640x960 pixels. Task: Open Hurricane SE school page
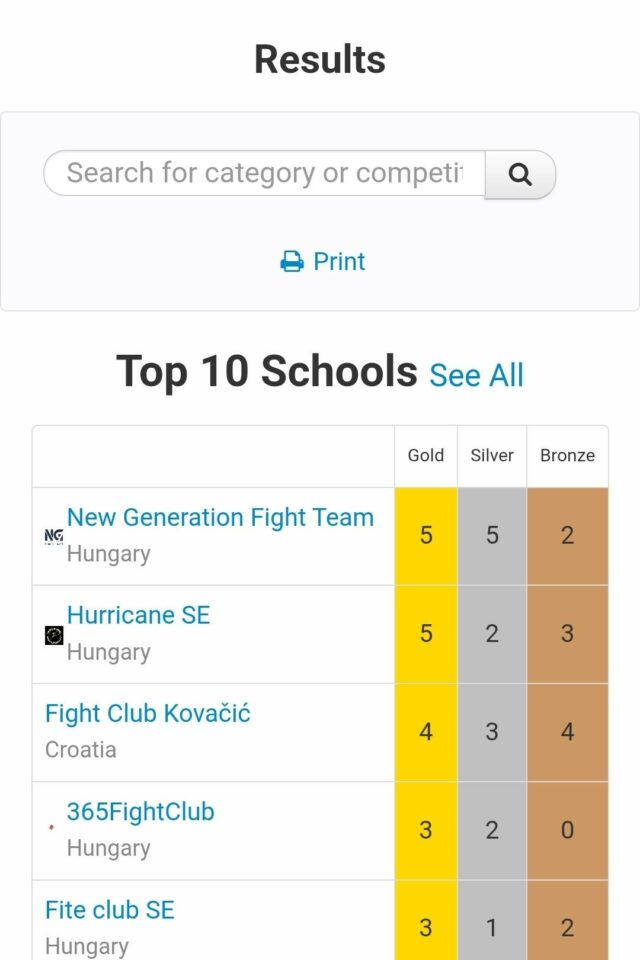(138, 615)
